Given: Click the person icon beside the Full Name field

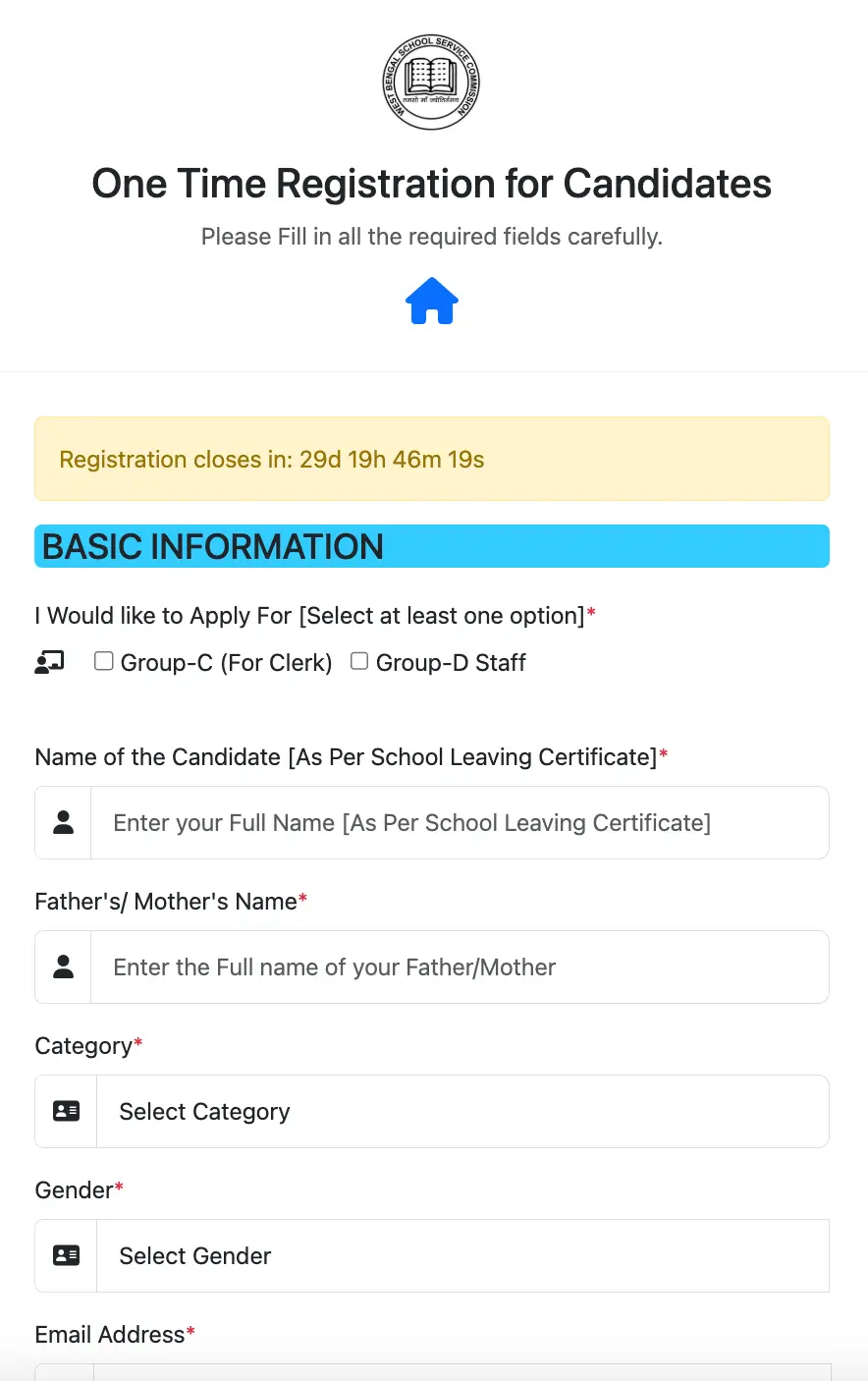Looking at the screenshot, I should [x=63, y=822].
